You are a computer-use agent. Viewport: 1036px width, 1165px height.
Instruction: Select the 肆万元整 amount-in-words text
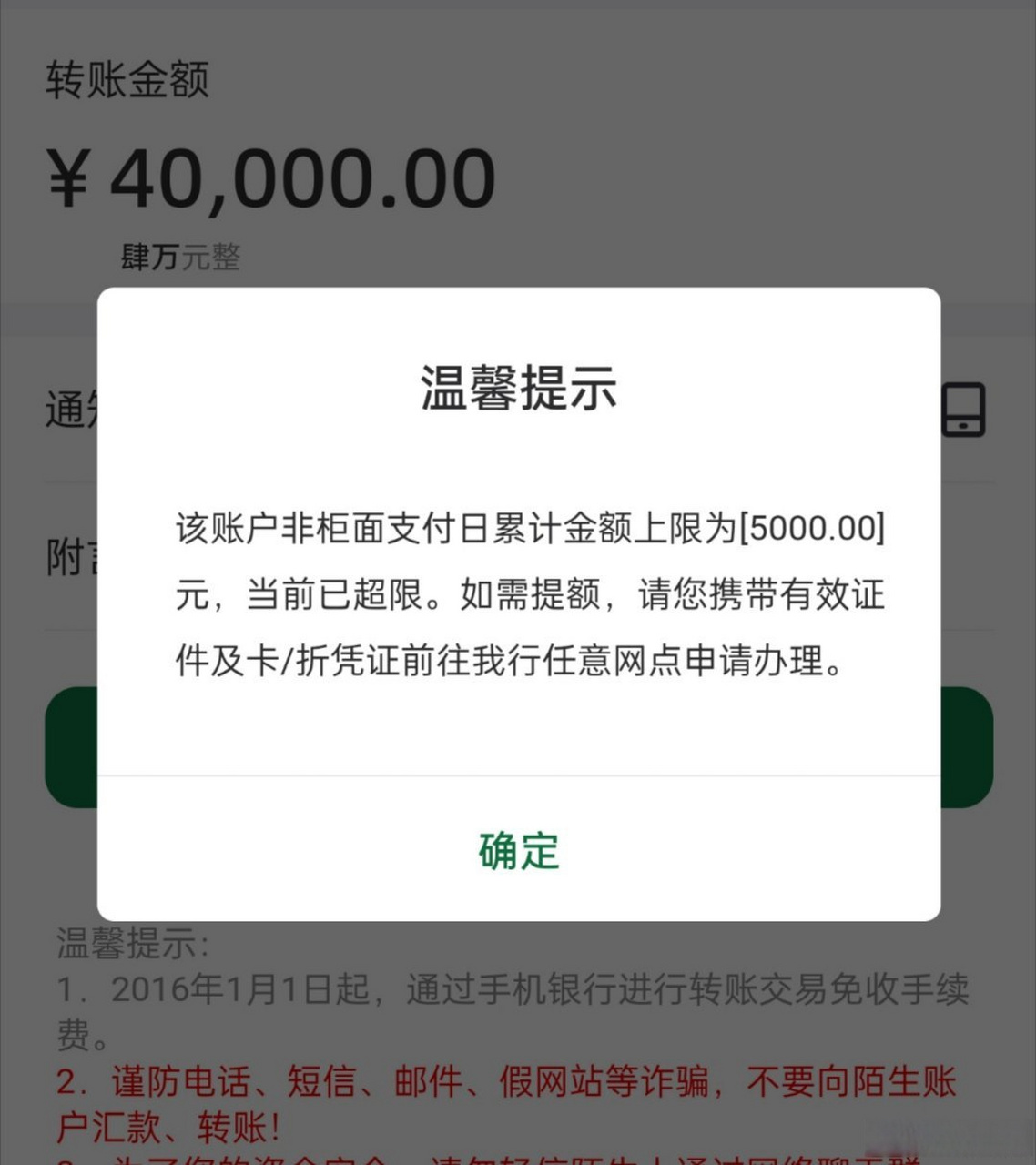179,257
